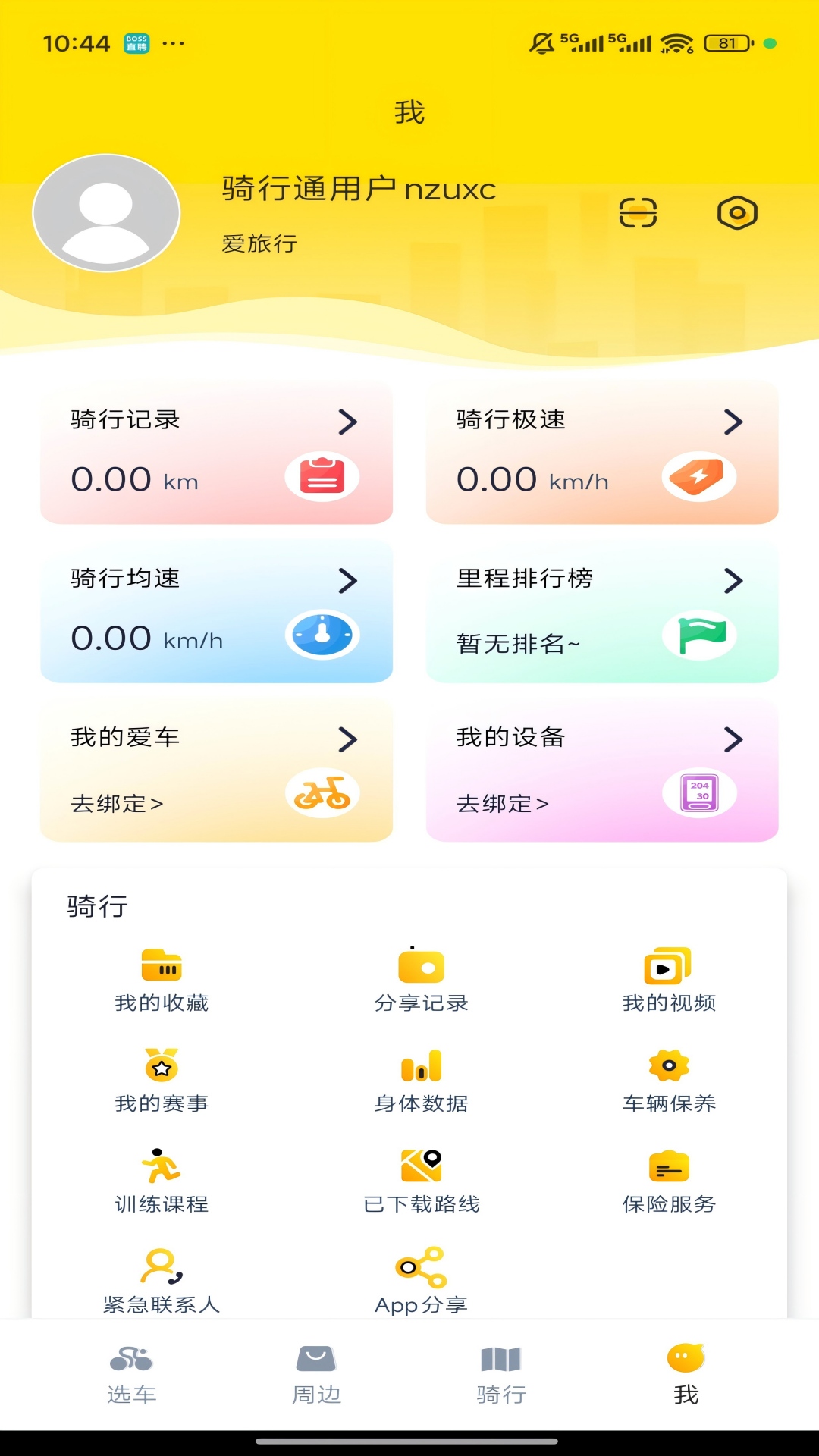Tap 去绑定 under 我的爱车
Screen dimensions: 819x1456
tap(115, 805)
